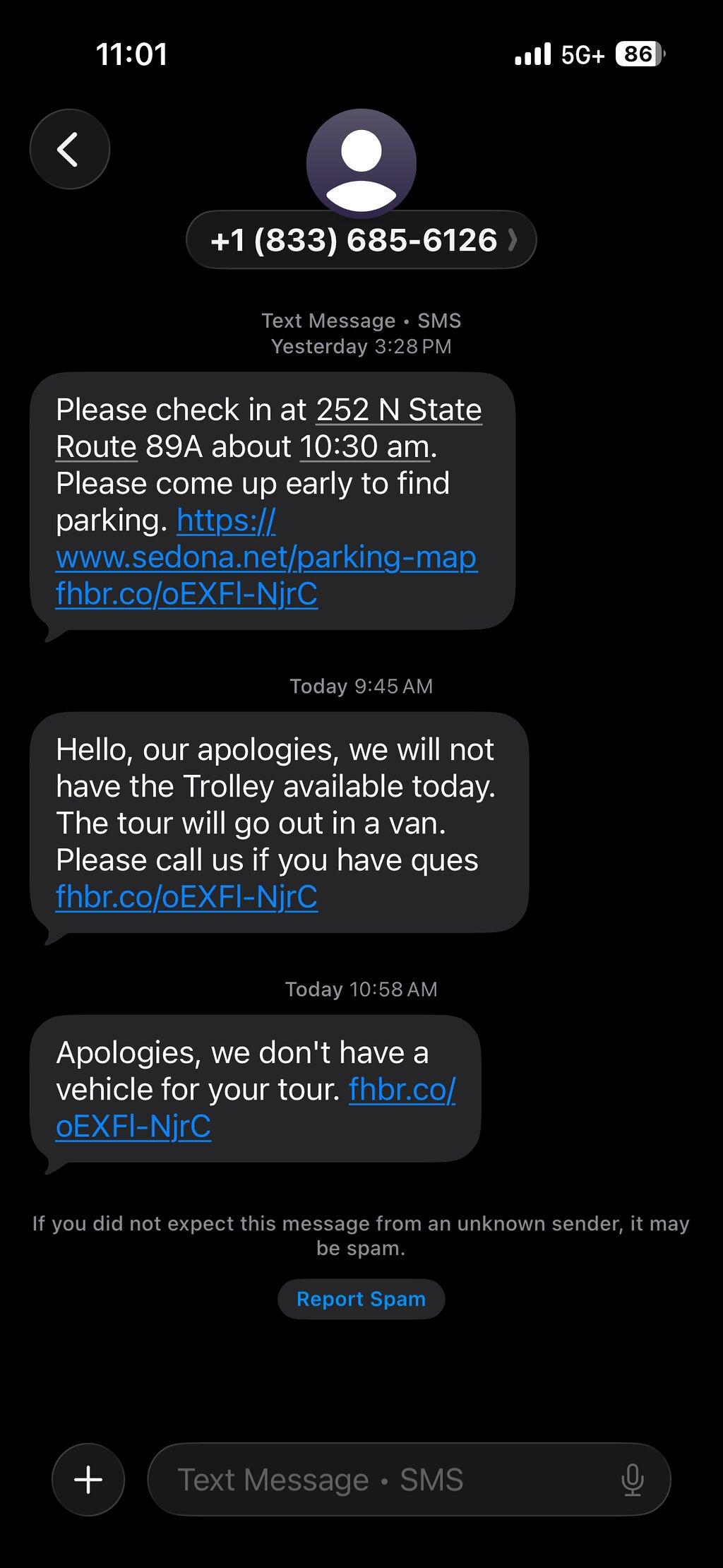Tap the underlined 10:30 am time
This screenshot has height=1568, width=723.
point(364,446)
